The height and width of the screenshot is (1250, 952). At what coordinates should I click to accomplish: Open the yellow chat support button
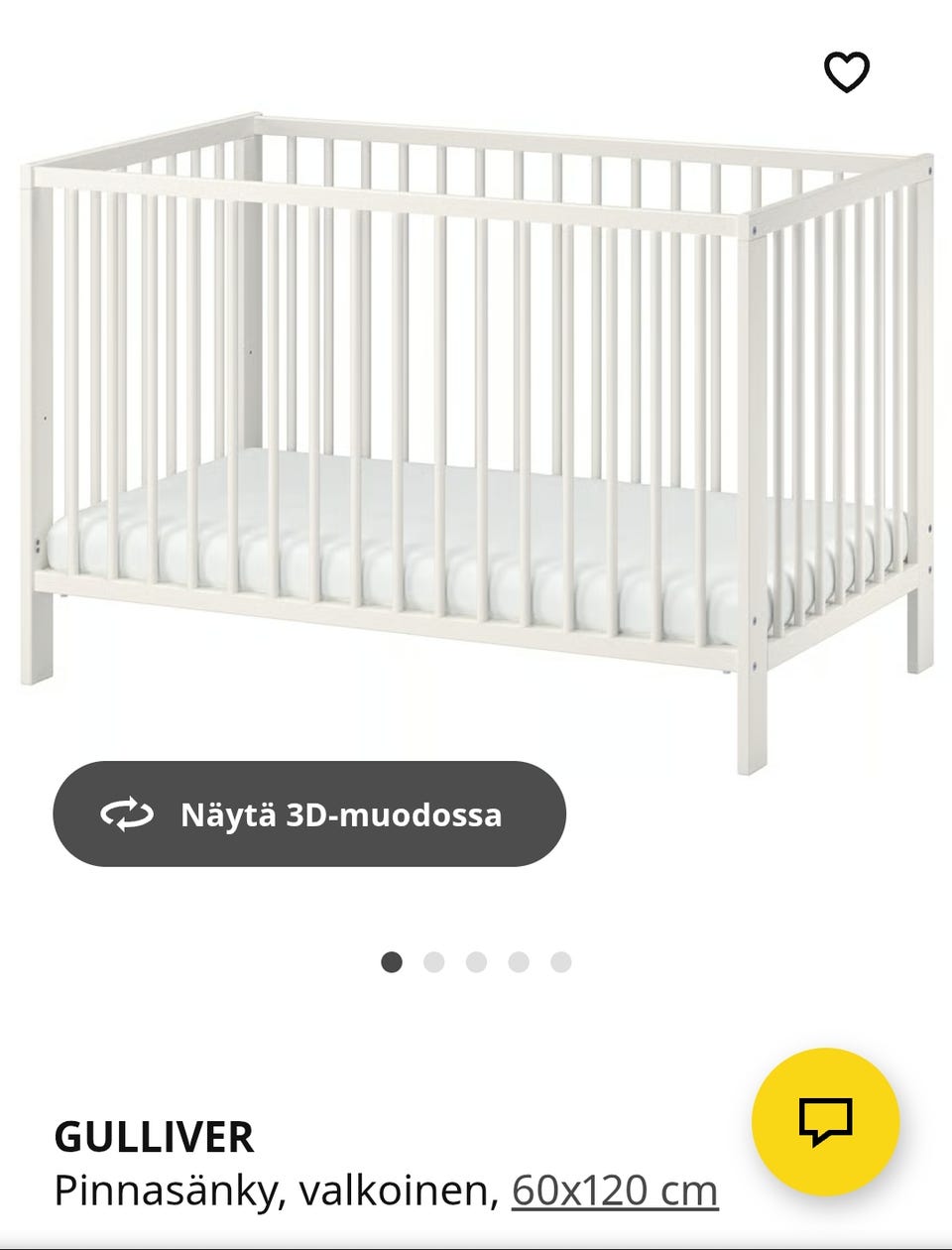[x=825, y=1122]
